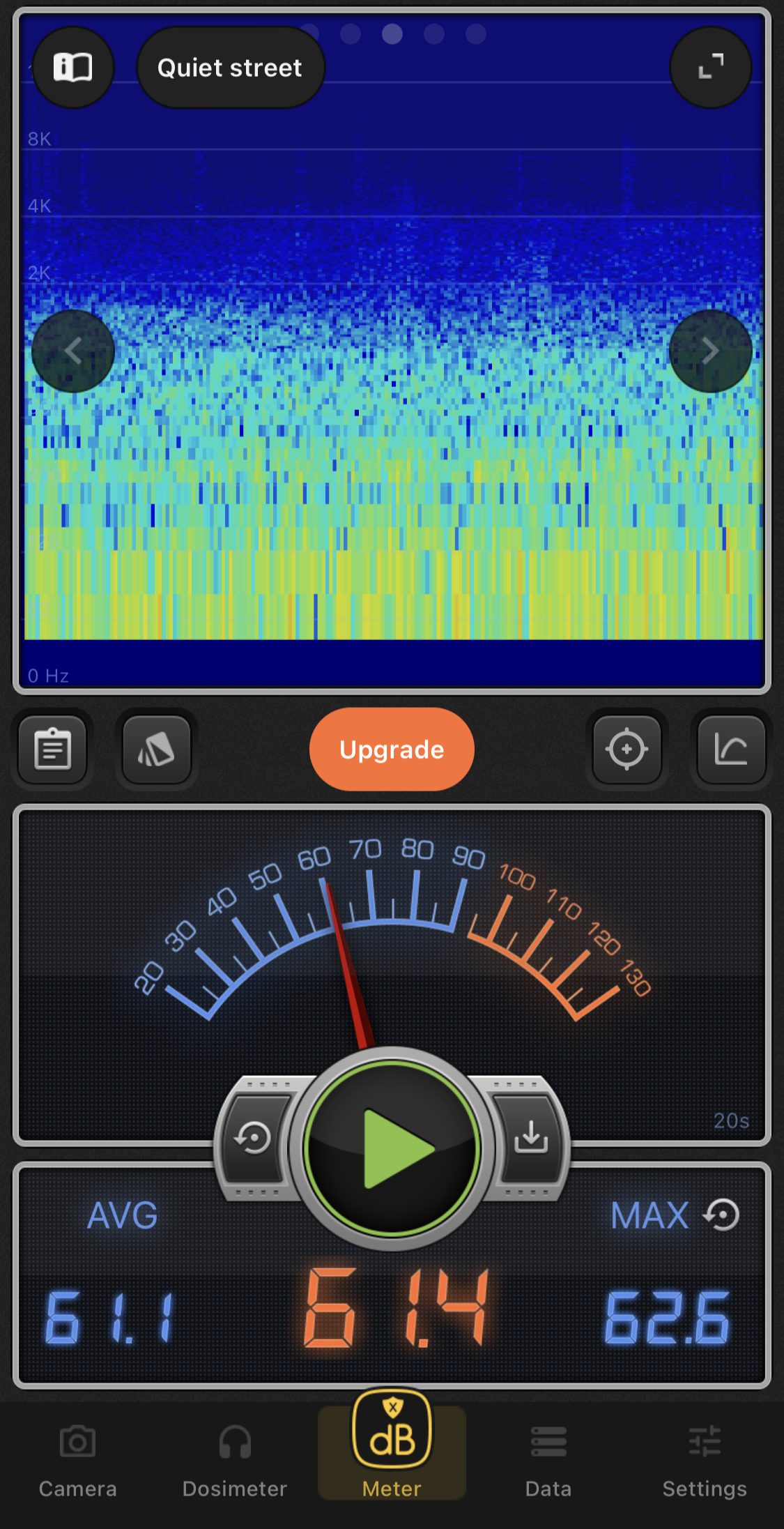Open the clipboard notes icon
This screenshot has width=784, height=1529.
pos(53,750)
